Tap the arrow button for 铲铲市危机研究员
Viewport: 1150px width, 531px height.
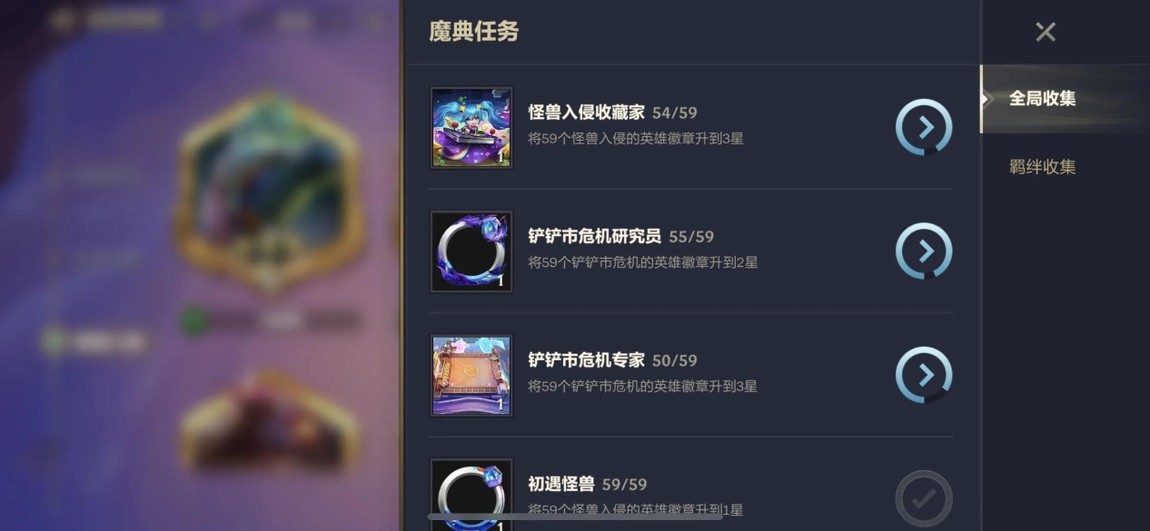924,251
